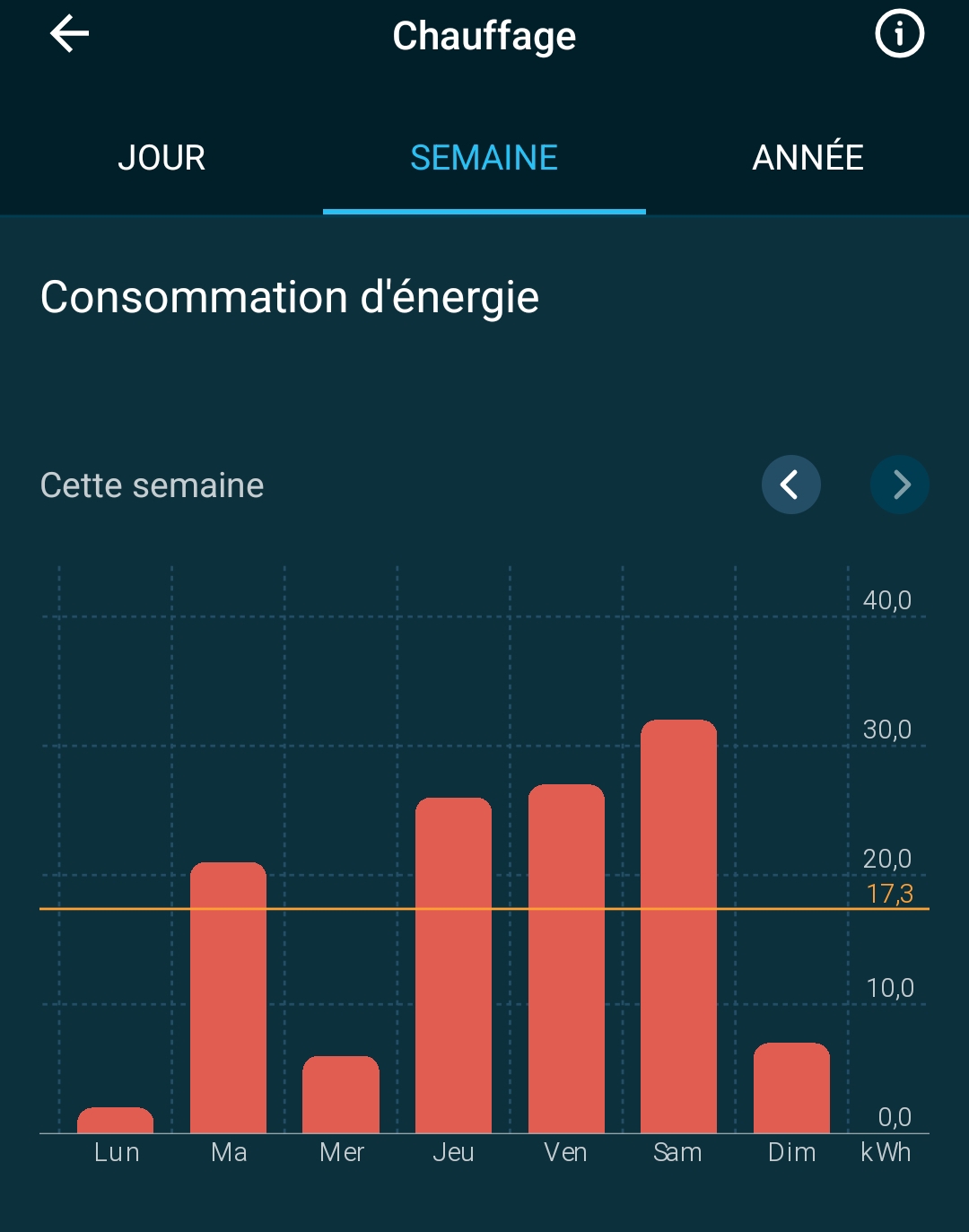Go back from the Chauffage screen
The image size is (969, 1232).
(x=69, y=35)
